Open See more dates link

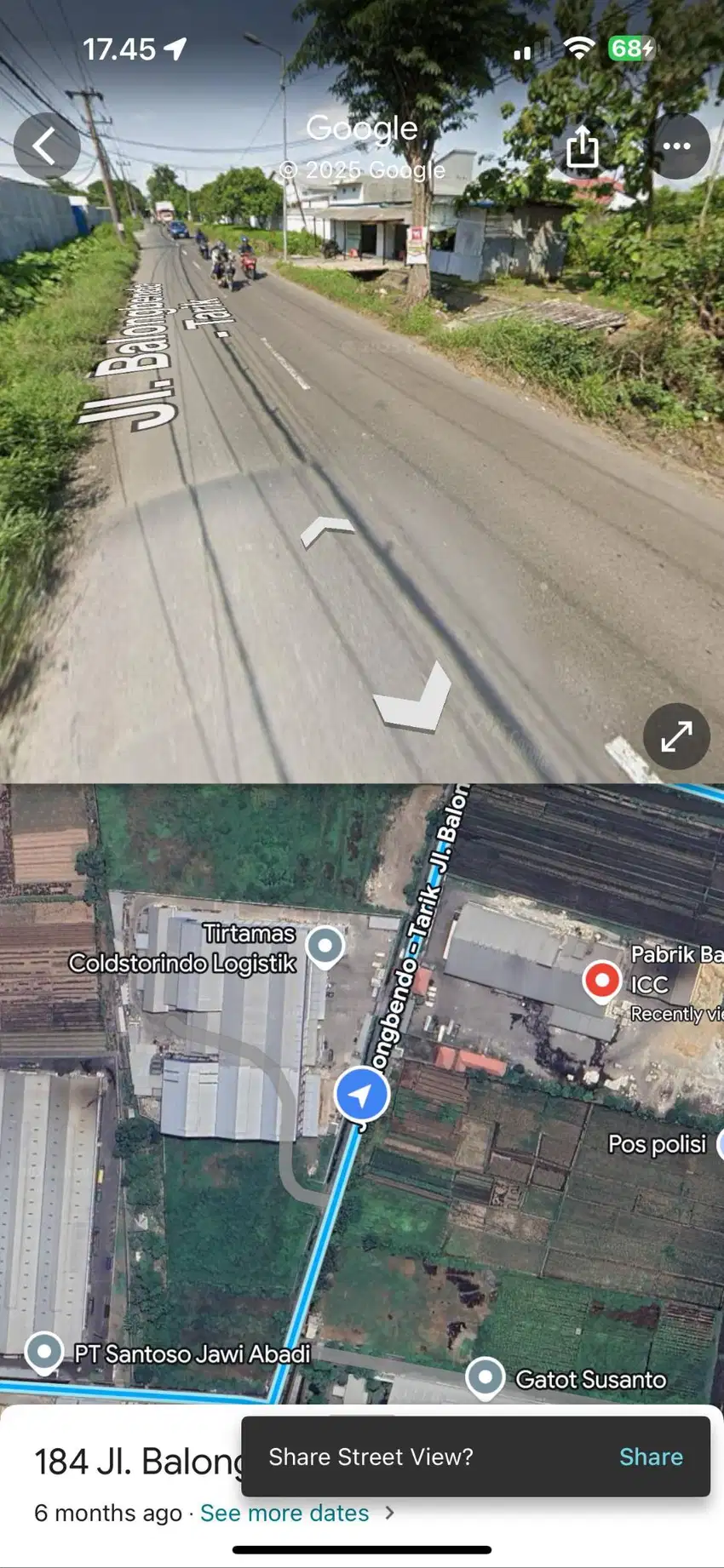pos(285,1513)
